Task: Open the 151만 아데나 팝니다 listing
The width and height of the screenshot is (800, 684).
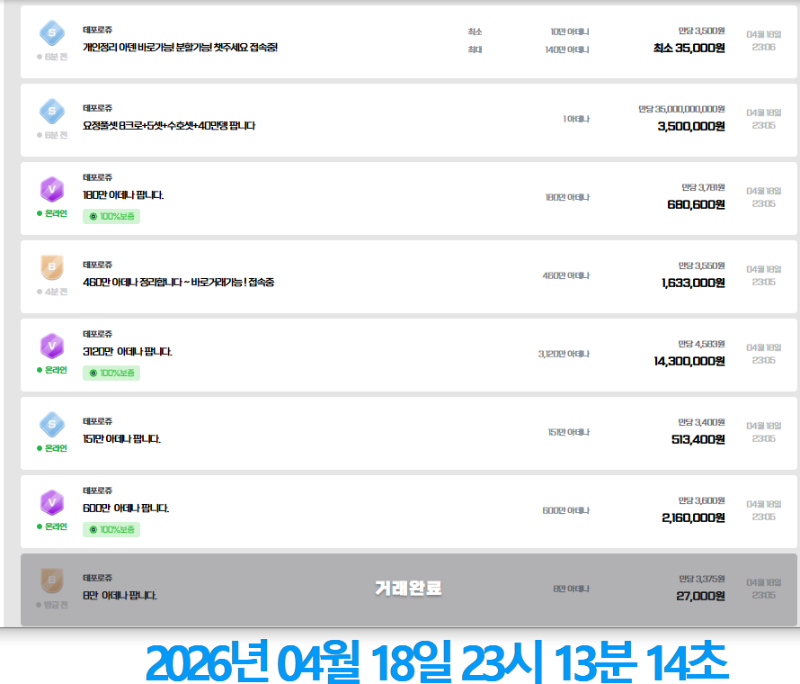Action: (x=122, y=439)
